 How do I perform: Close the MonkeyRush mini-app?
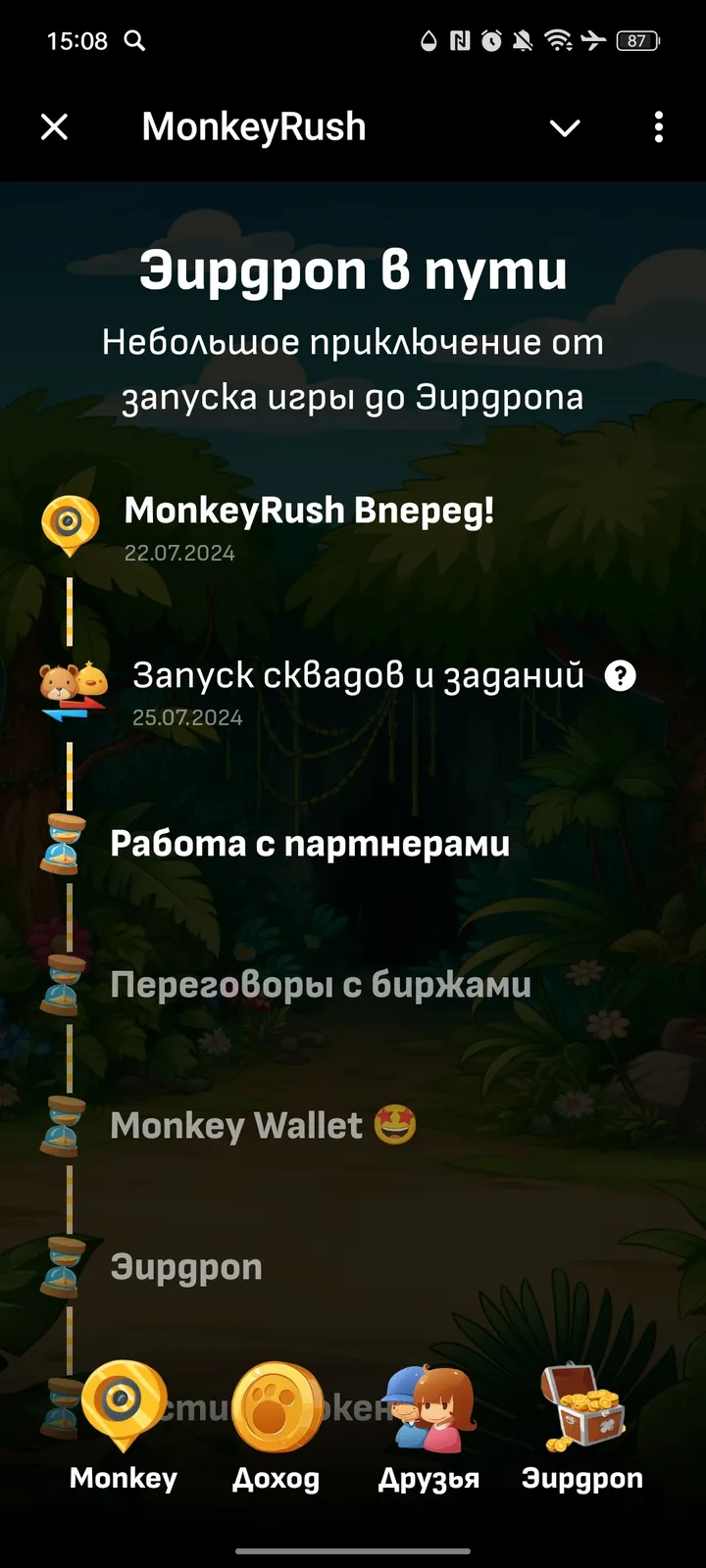coord(54,127)
